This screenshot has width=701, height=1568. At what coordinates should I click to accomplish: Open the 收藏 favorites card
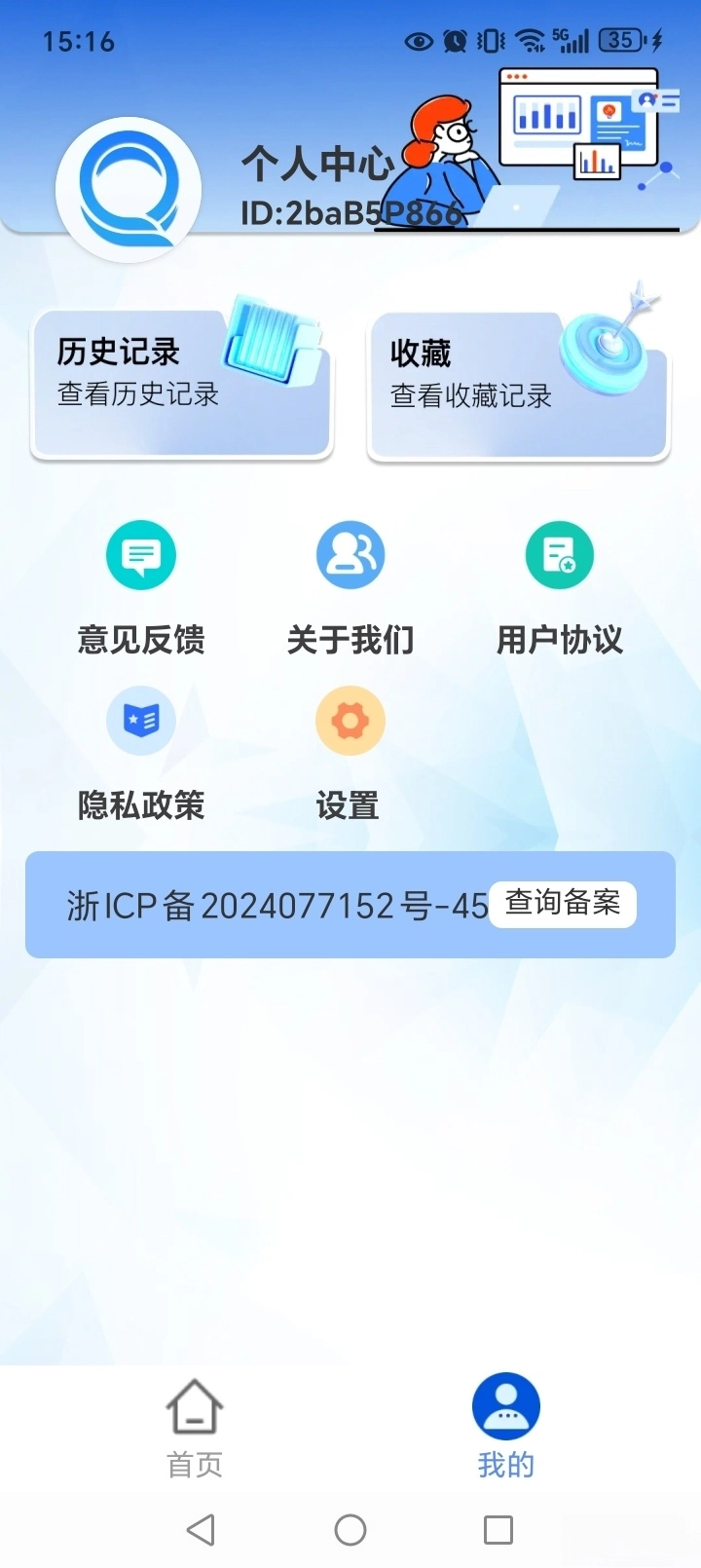518,384
